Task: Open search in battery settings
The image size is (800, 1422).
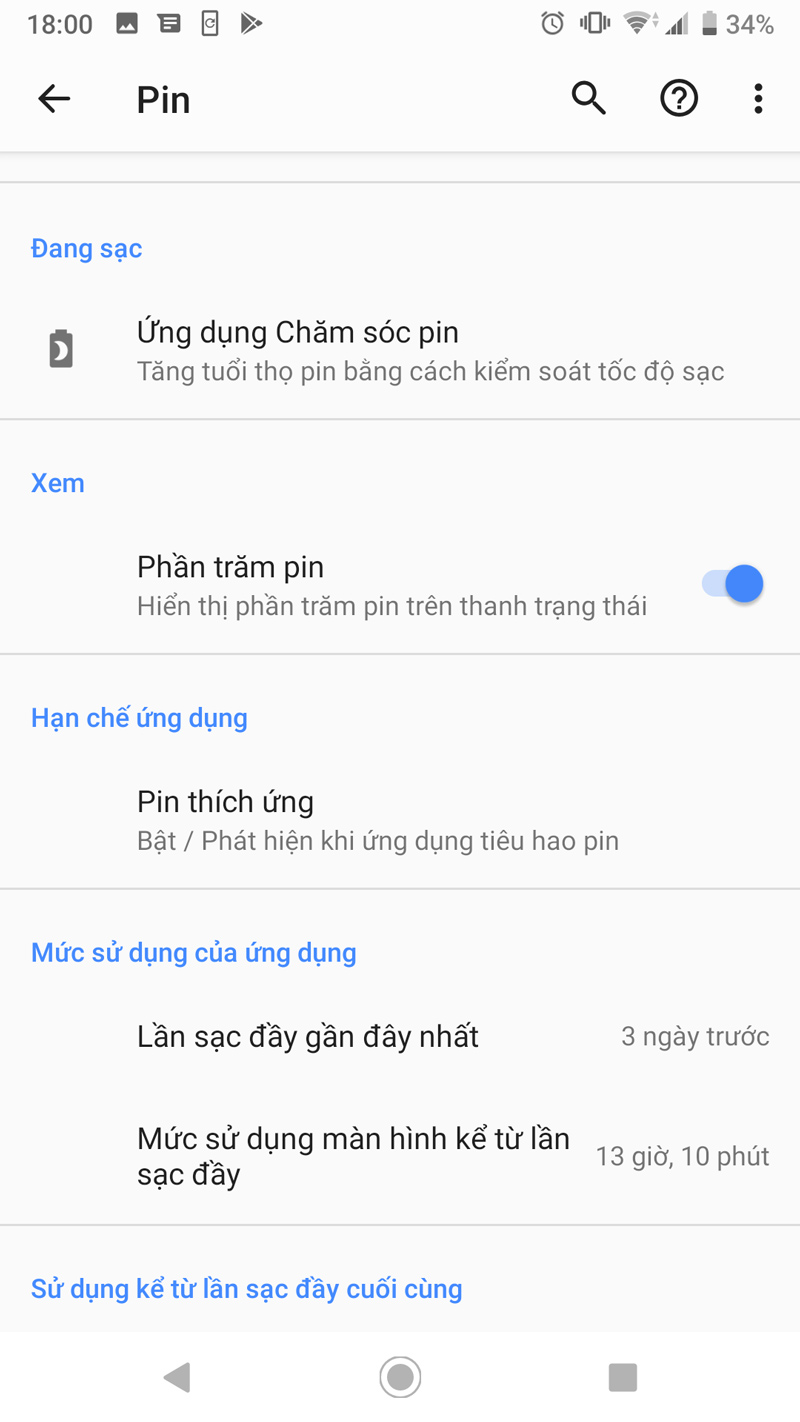Action: click(x=588, y=99)
